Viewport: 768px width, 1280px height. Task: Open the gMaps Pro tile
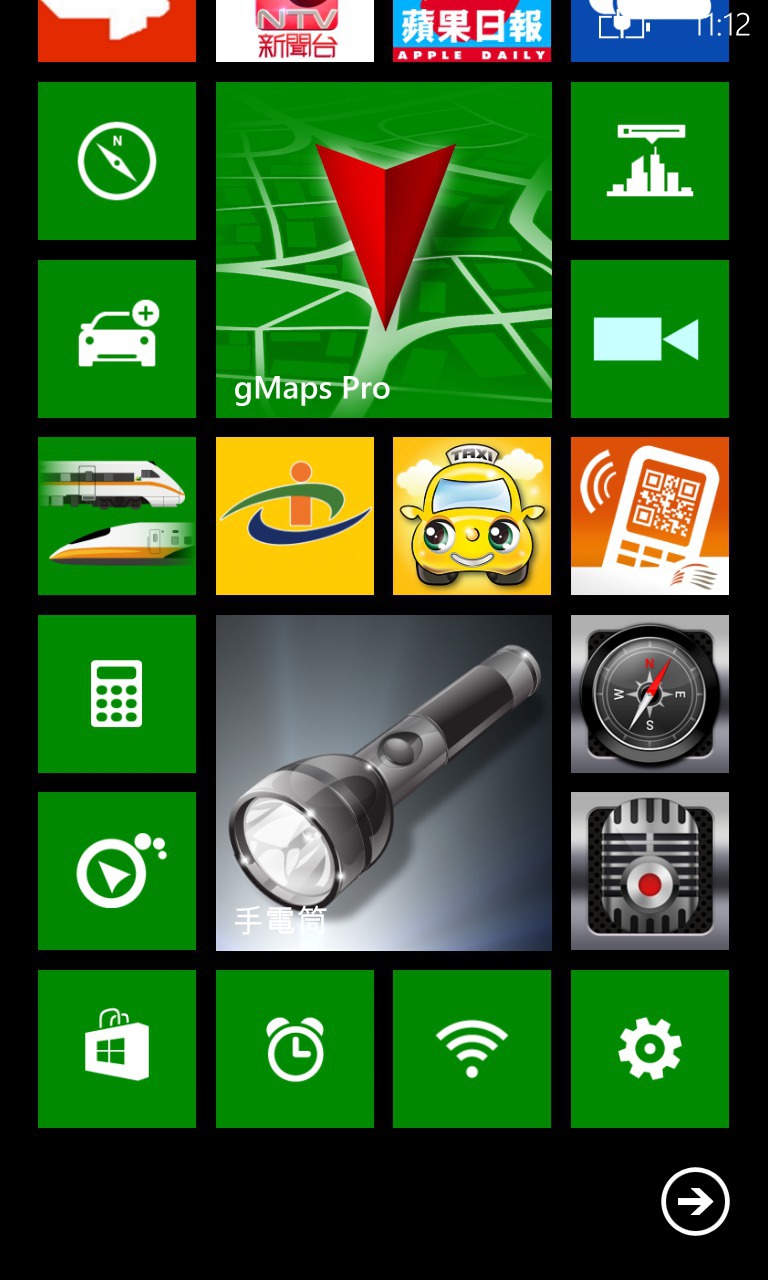point(384,249)
